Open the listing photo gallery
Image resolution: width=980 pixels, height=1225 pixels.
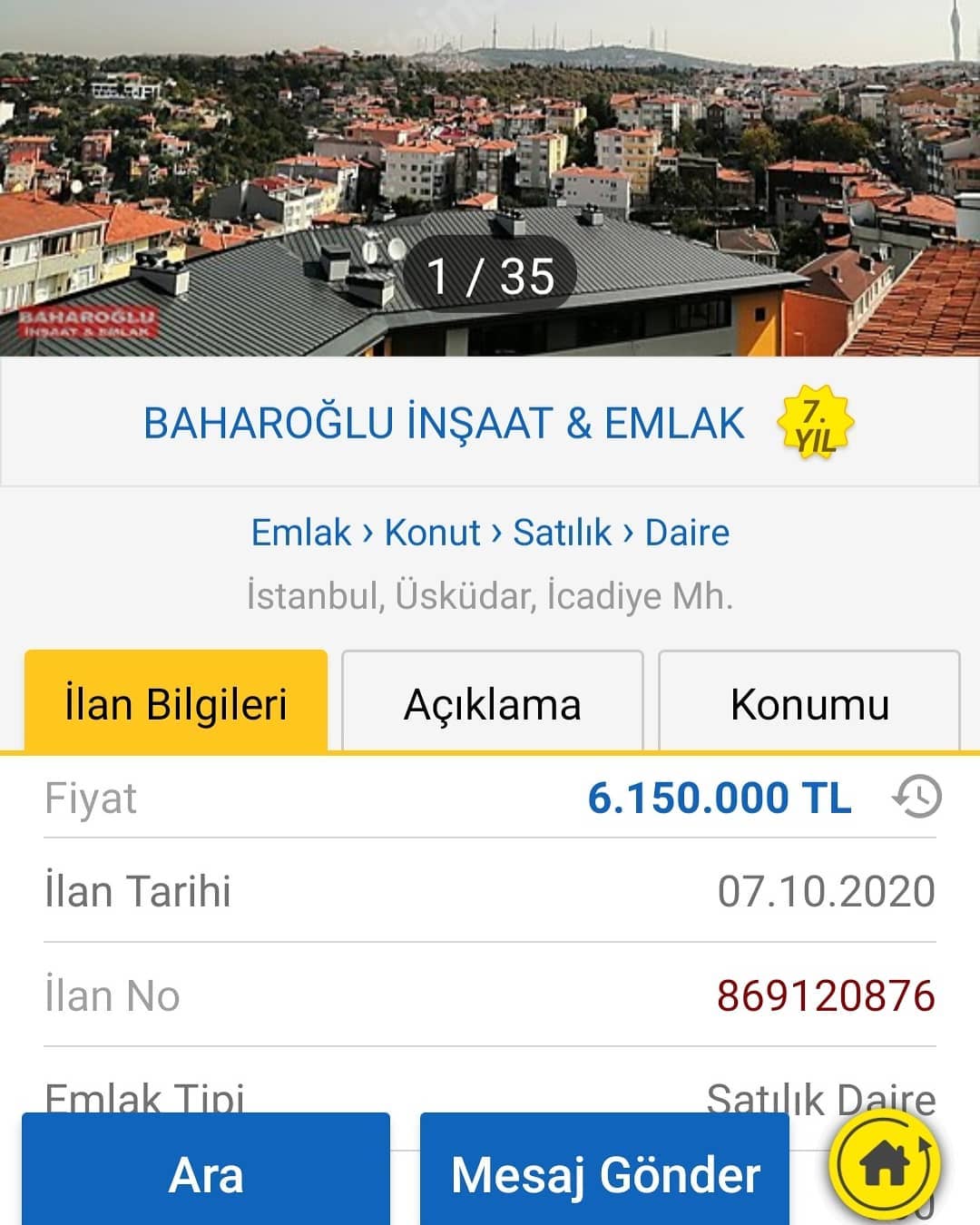[x=490, y=178]
